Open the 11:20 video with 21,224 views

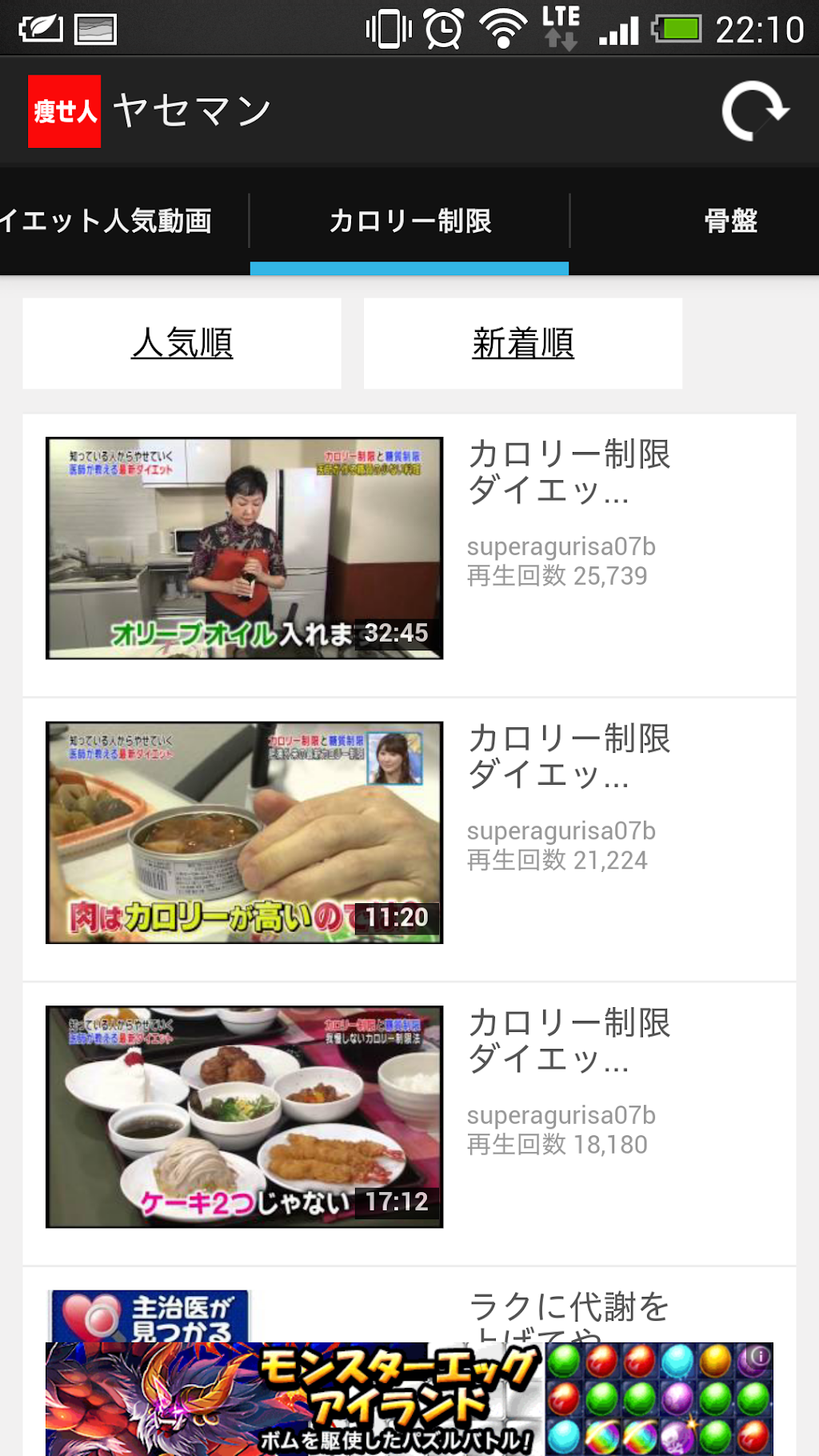245,833
